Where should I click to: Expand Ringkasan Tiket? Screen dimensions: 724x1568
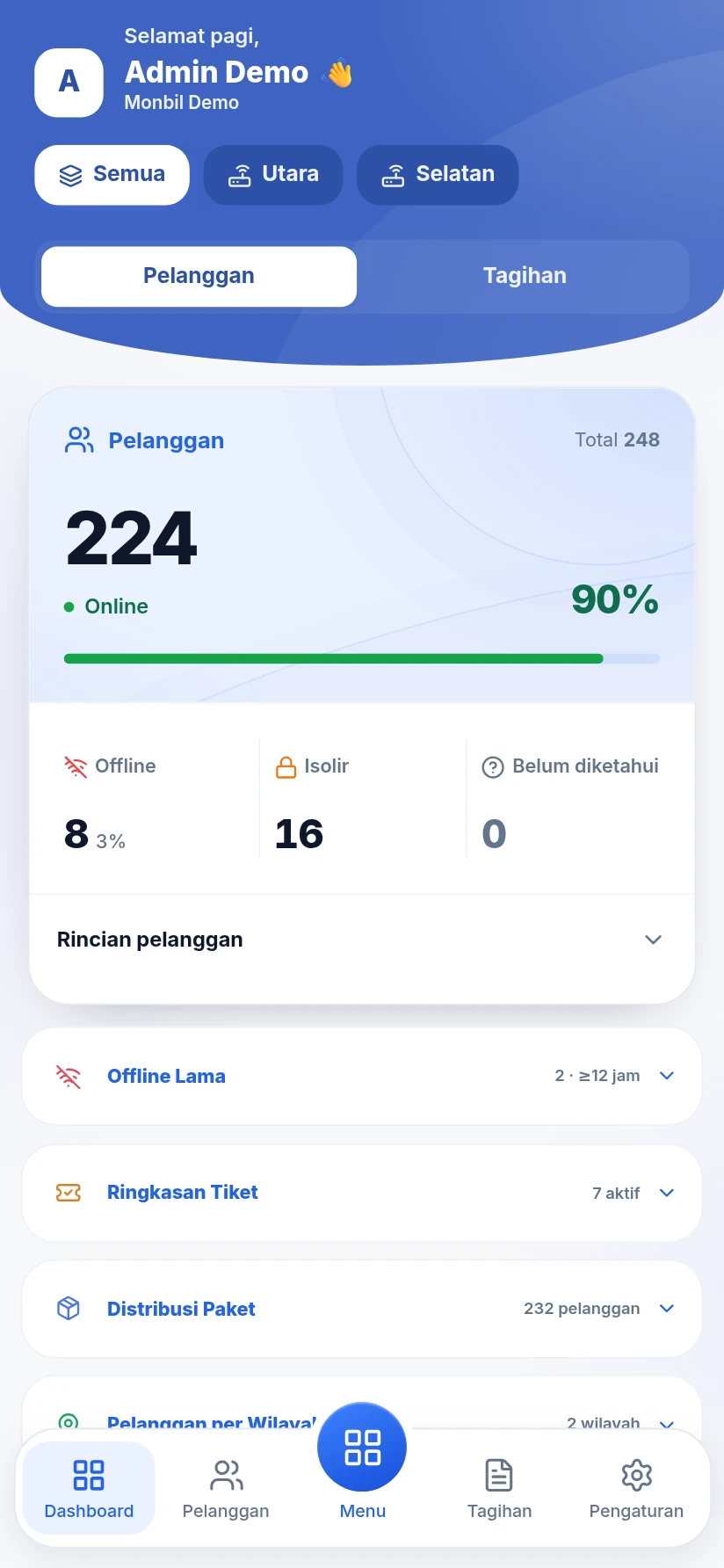362,1193
